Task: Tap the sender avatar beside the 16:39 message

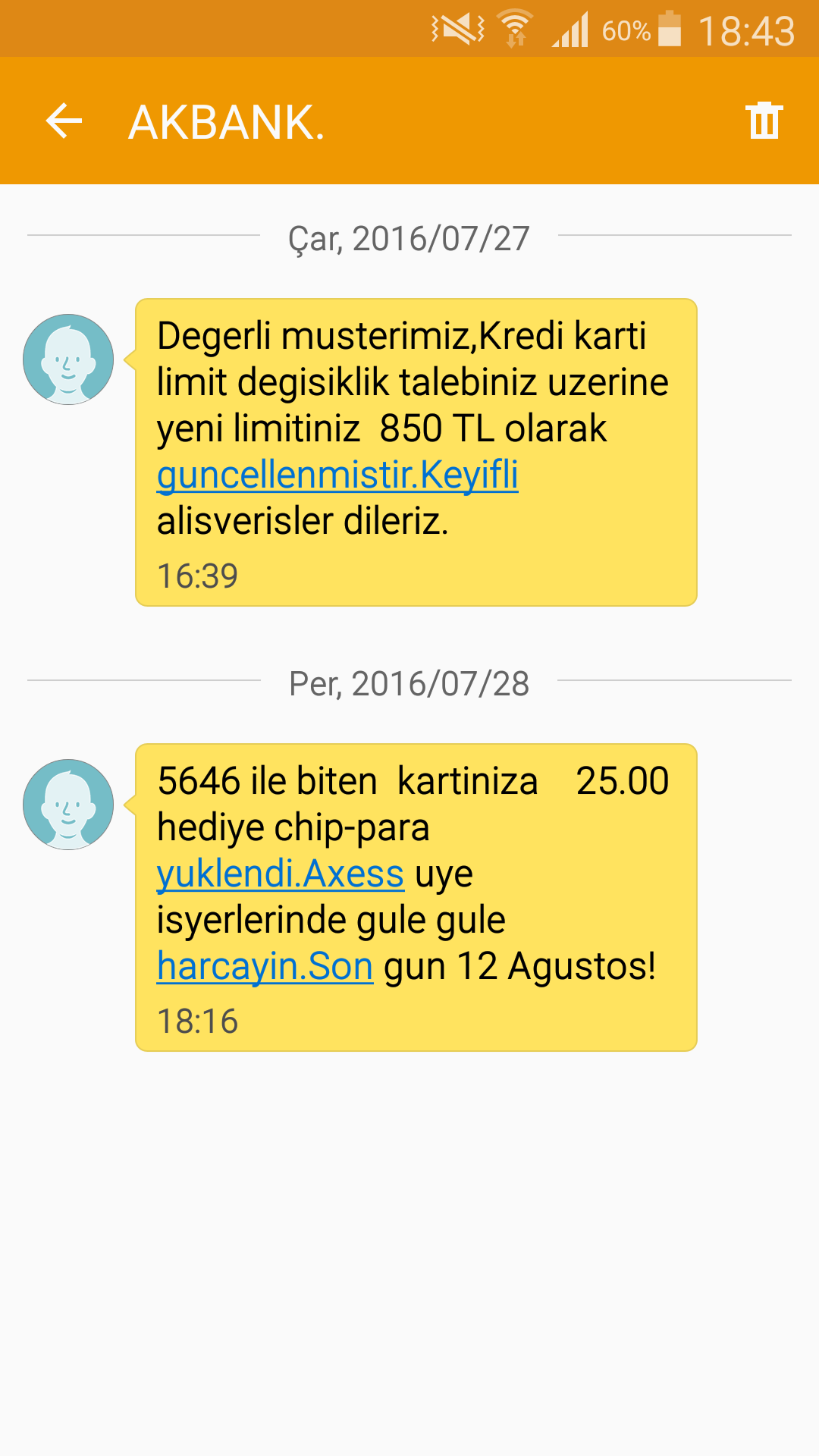Action: click(x=68, y=359)
